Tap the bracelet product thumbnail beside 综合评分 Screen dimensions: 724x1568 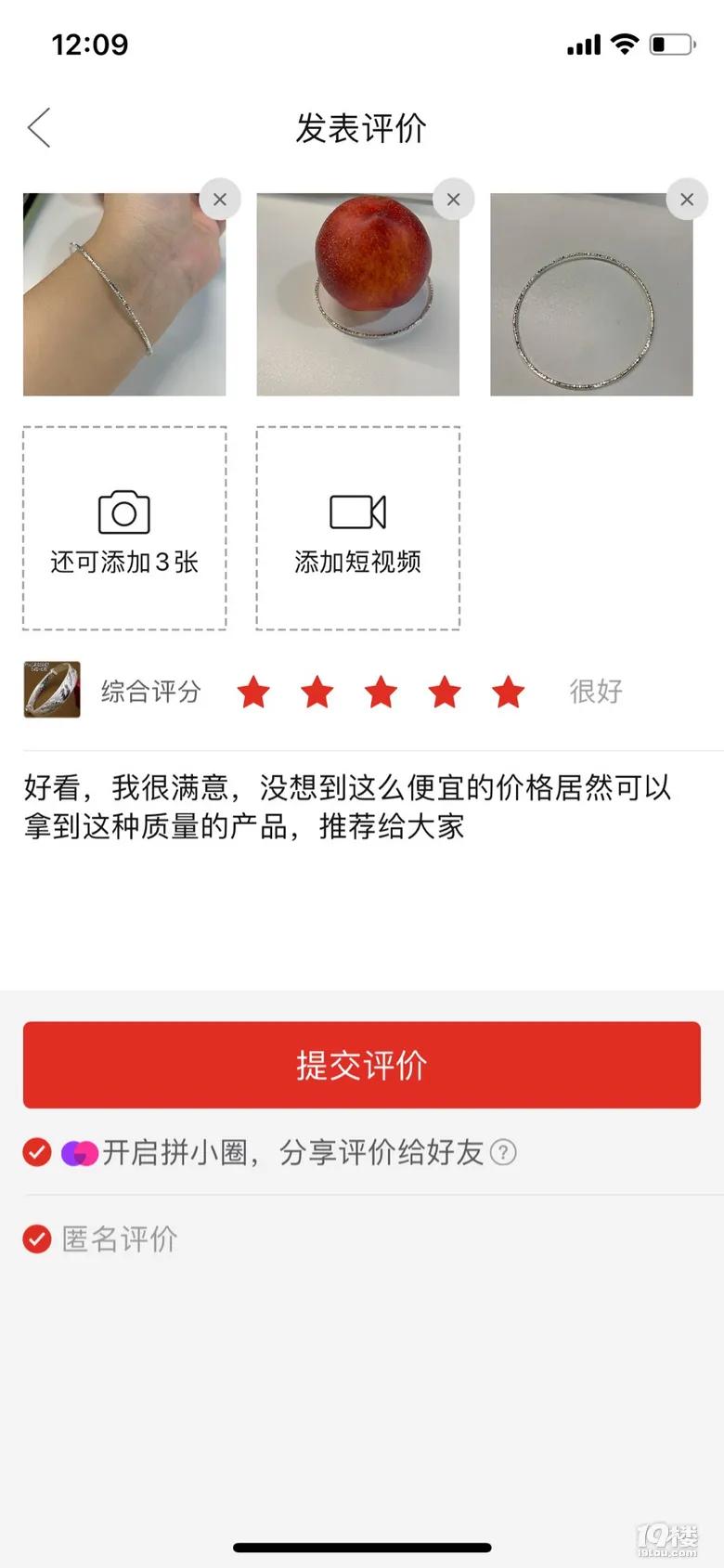tap(51, 691)
